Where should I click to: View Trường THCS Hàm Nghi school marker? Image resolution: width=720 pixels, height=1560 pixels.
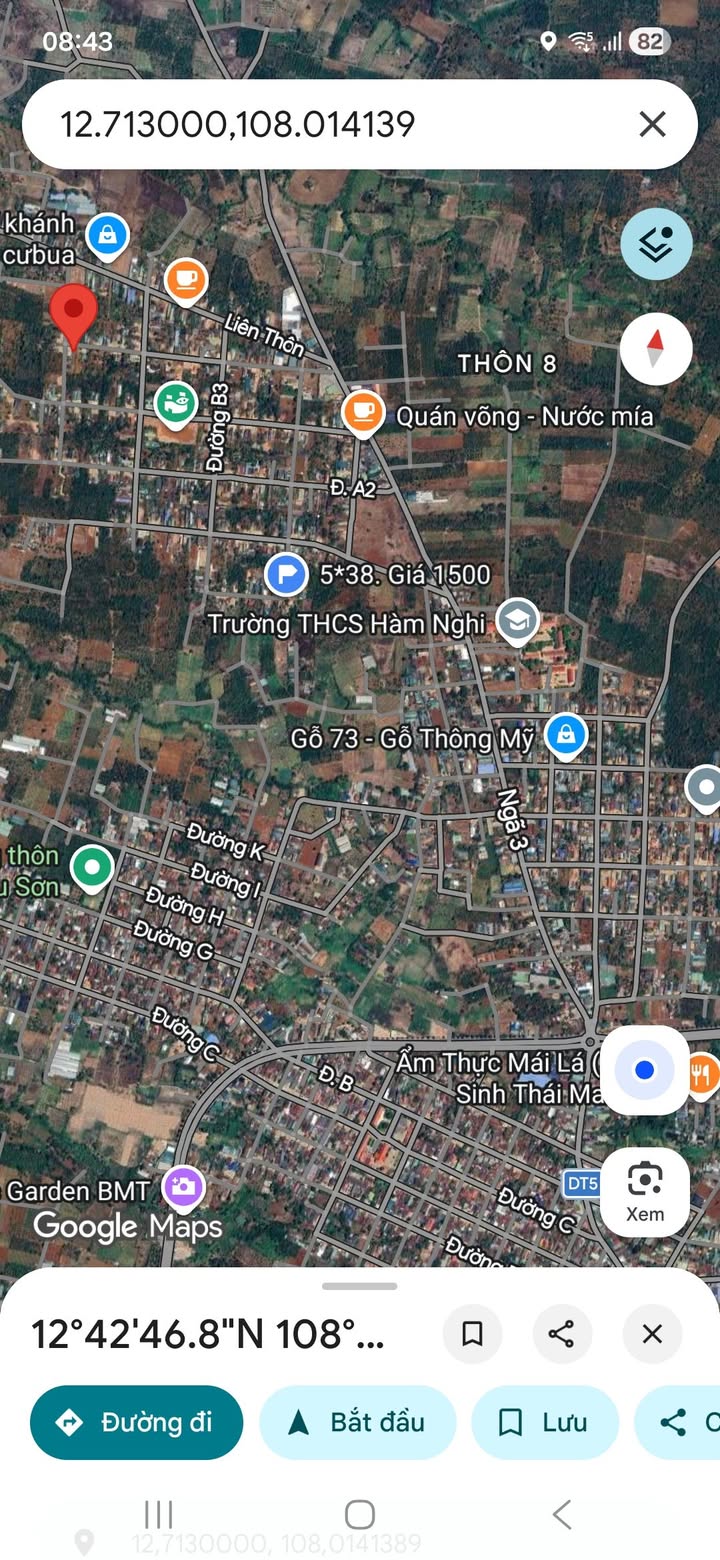click(x=517, y=622)
